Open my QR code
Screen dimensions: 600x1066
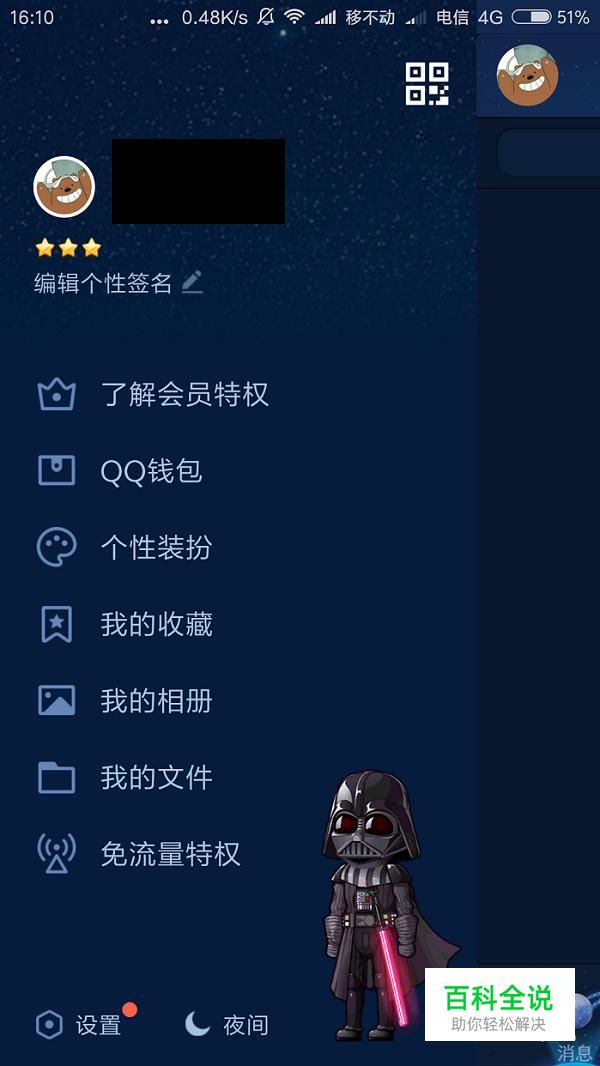point(427,84)
